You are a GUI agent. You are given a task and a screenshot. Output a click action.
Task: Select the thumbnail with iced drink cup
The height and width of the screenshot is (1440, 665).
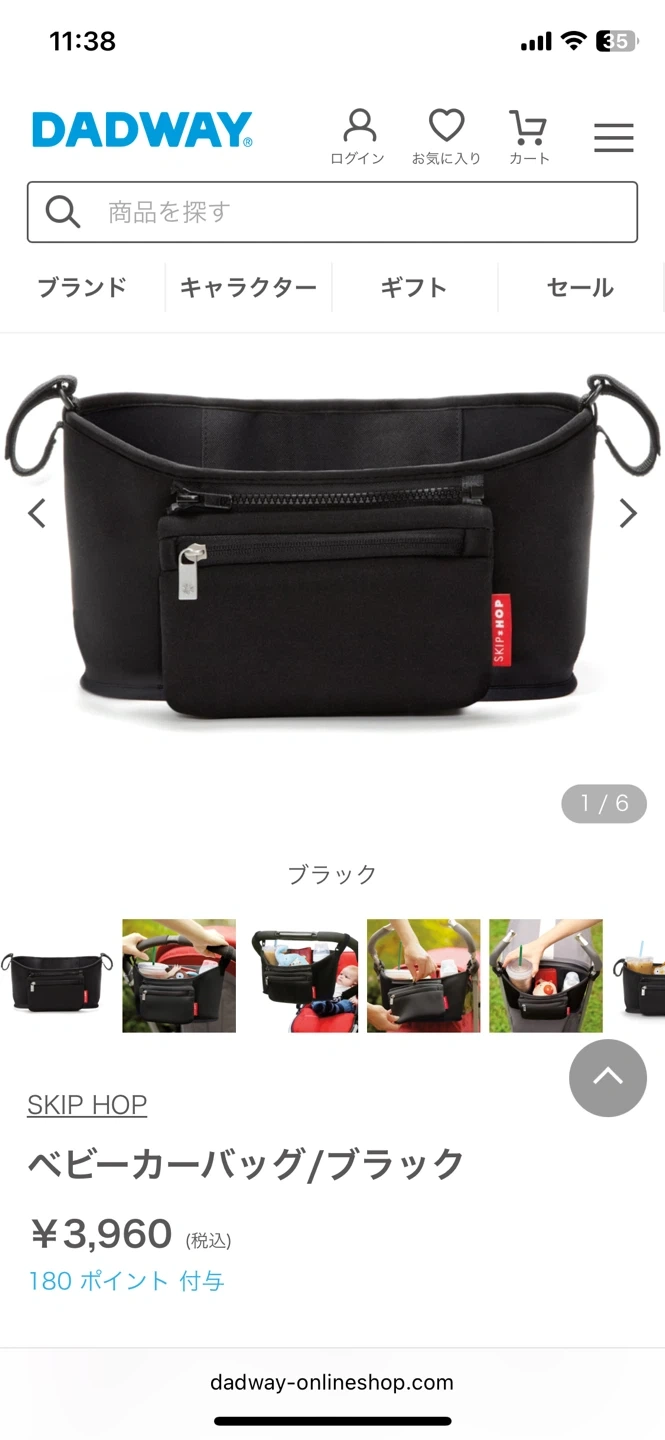(545, 976)
